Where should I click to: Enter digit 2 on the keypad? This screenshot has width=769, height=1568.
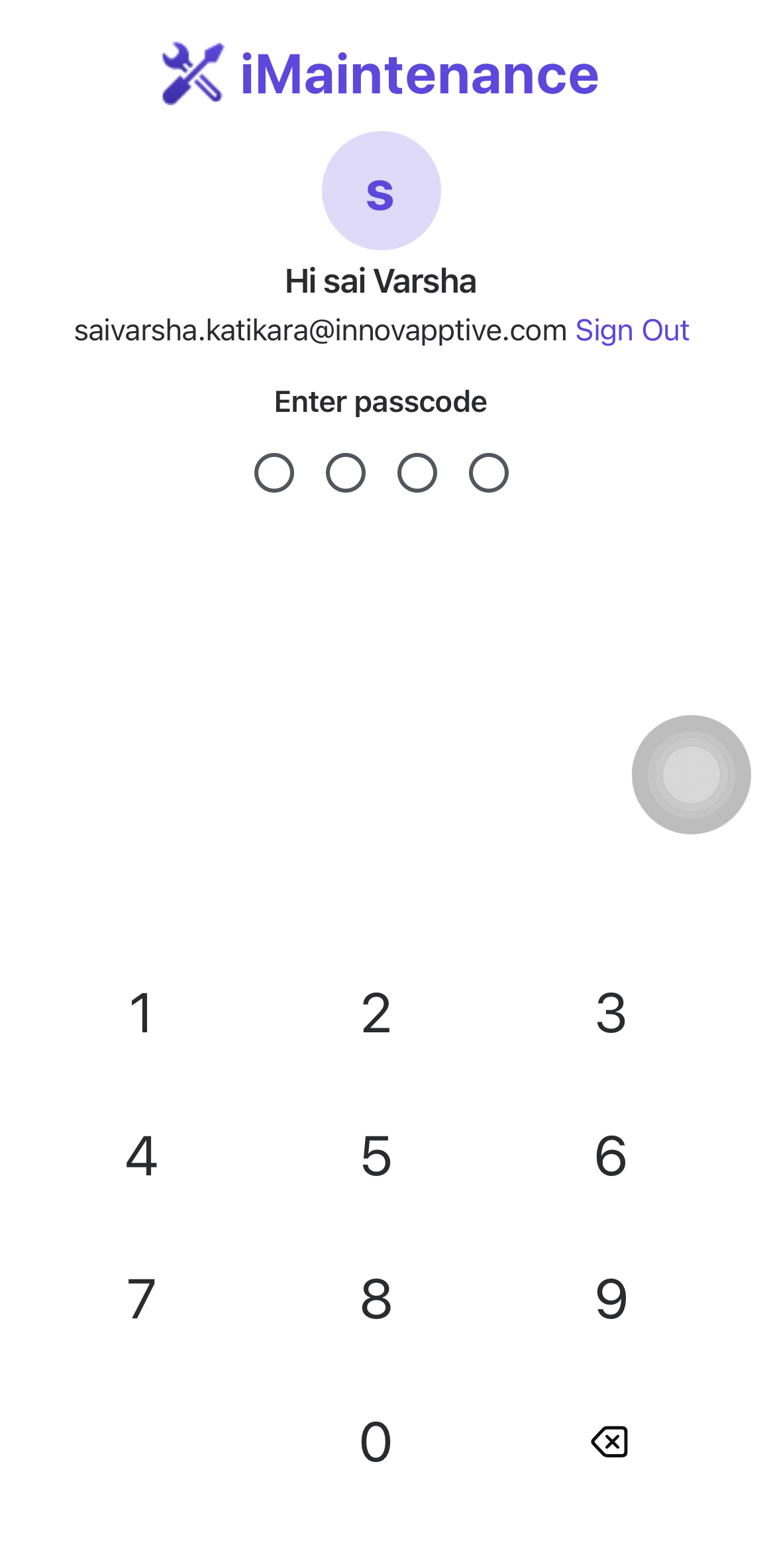click(x=376, y=1013)
